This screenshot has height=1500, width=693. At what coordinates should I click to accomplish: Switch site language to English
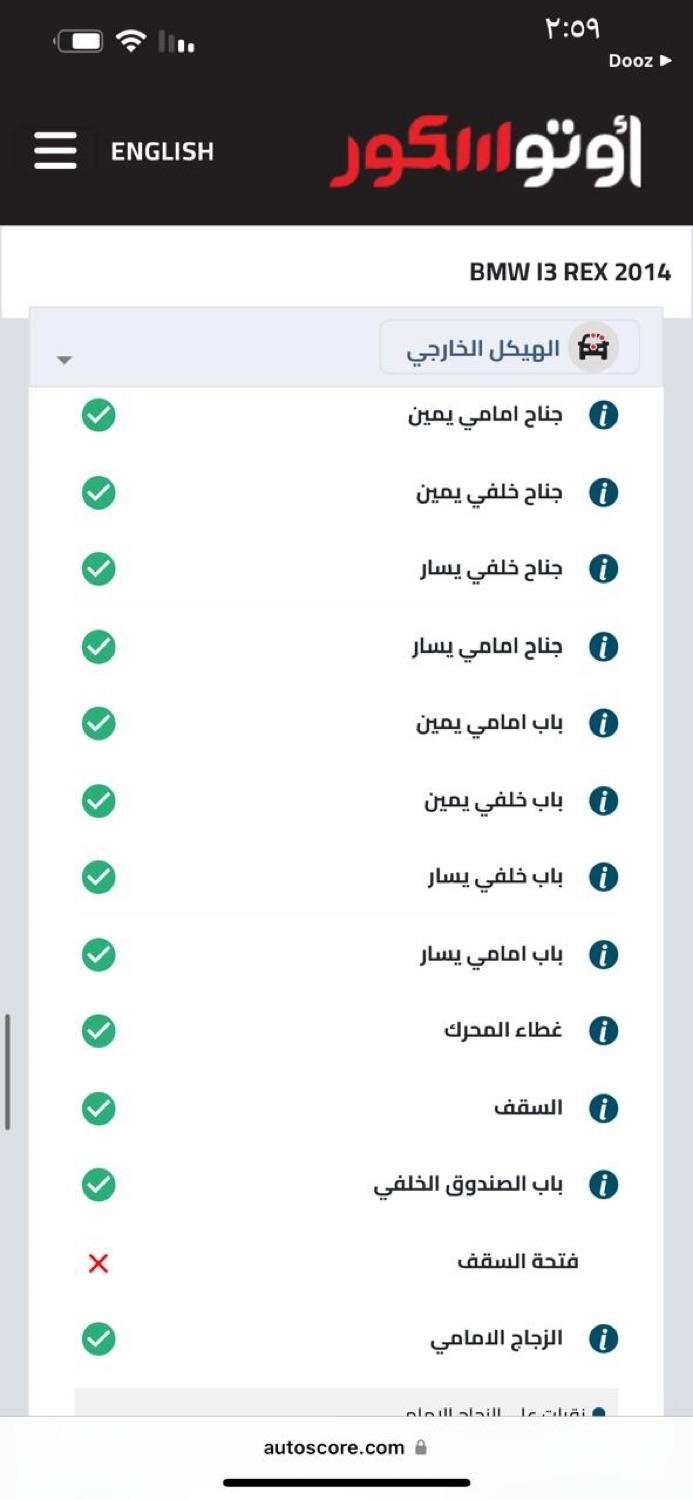[162, 152]
